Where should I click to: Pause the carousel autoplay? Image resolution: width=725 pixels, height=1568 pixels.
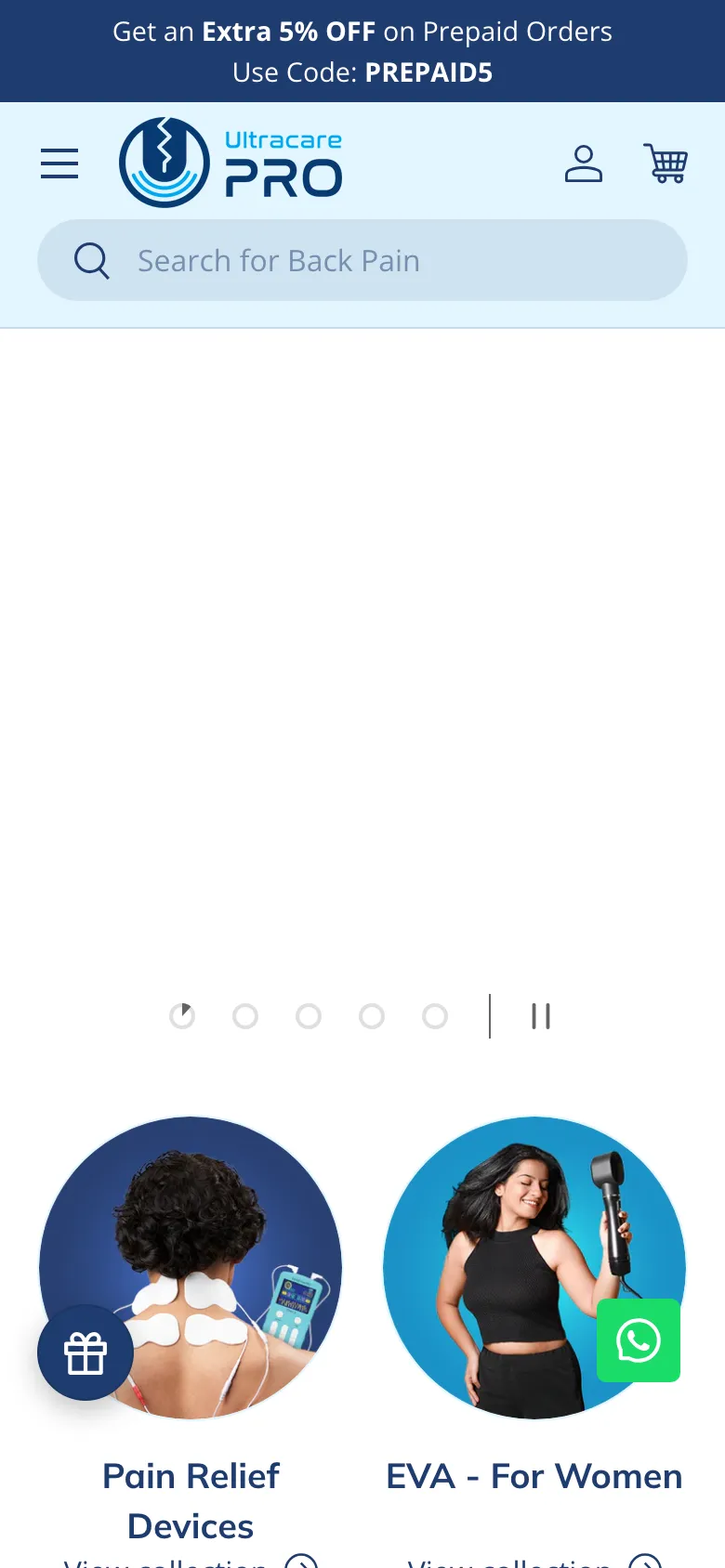coord(540,1016)
